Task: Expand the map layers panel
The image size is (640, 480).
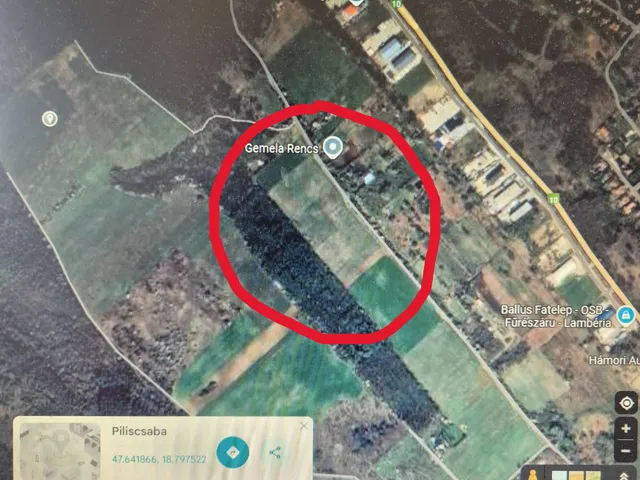Action: [x=625, y=474]
